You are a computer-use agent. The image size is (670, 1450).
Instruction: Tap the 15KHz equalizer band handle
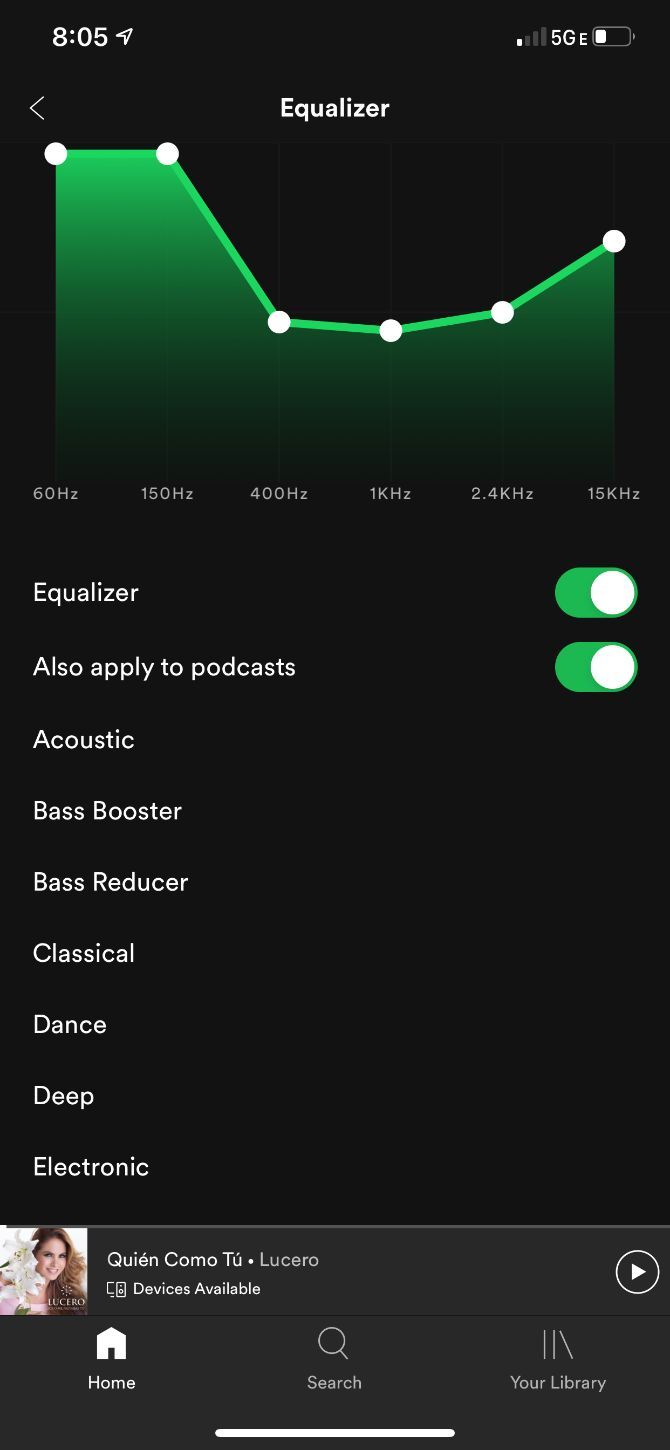pos(614,241)
